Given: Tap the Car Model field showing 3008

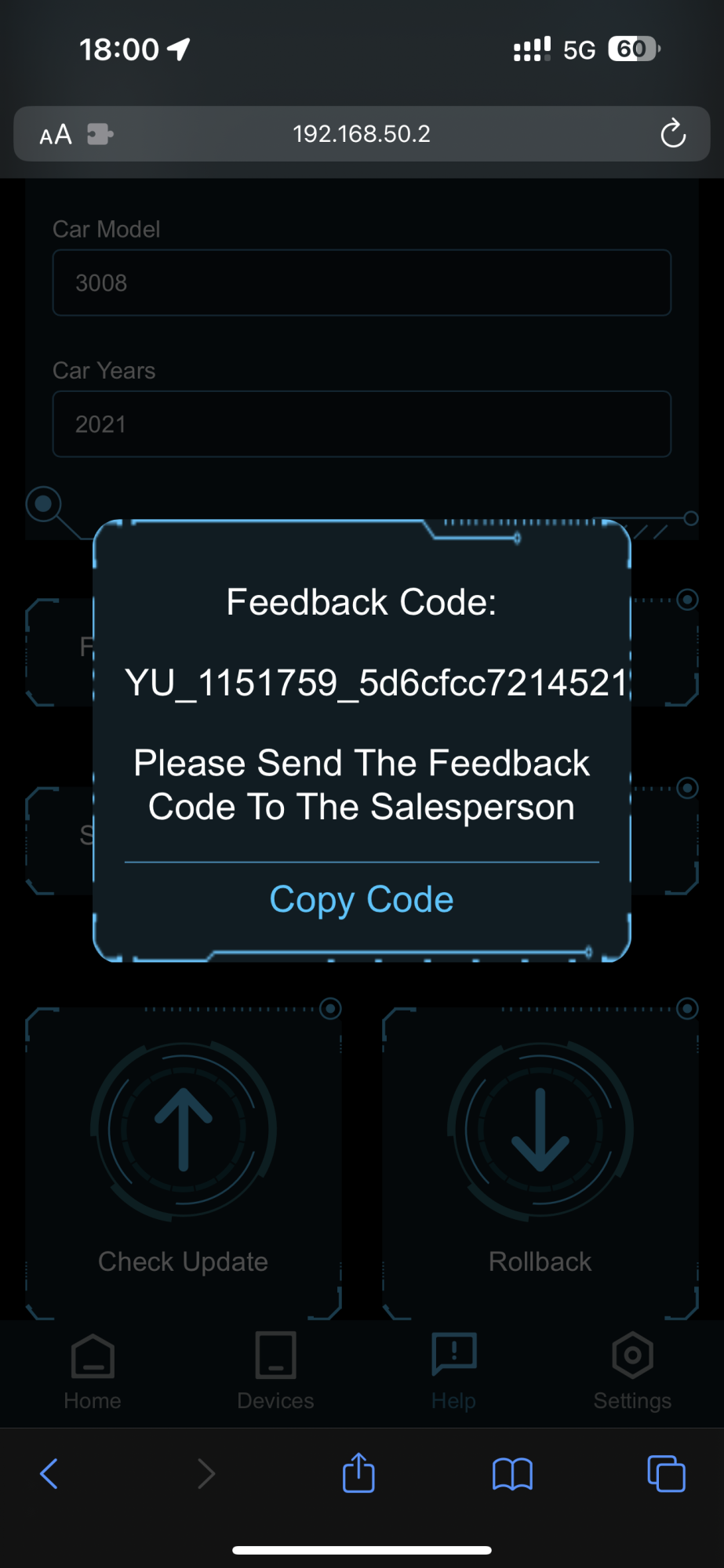Looking at the screenshot, I should point(362,283).
